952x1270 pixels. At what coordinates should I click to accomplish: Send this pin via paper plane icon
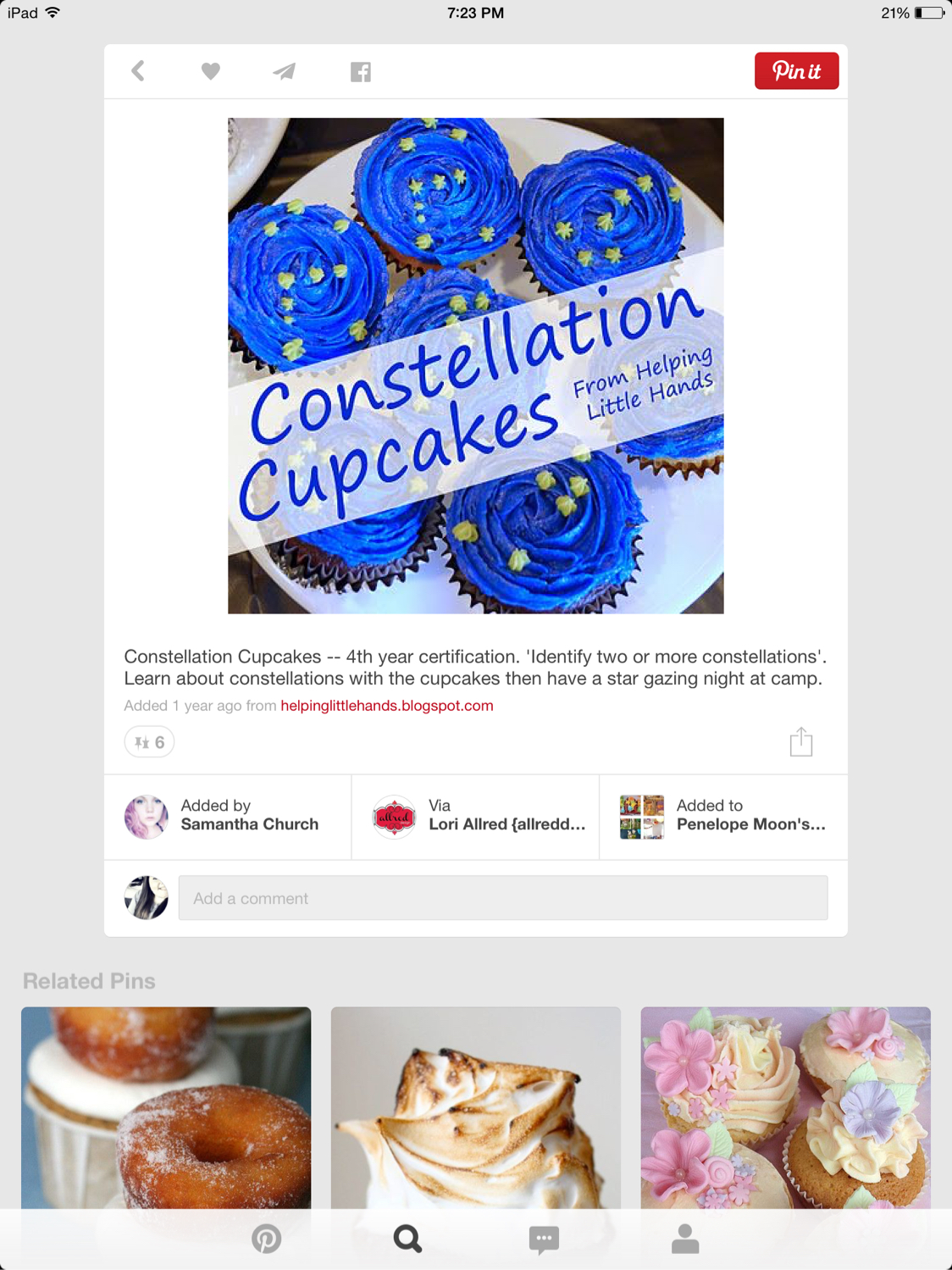coord(285,71)
